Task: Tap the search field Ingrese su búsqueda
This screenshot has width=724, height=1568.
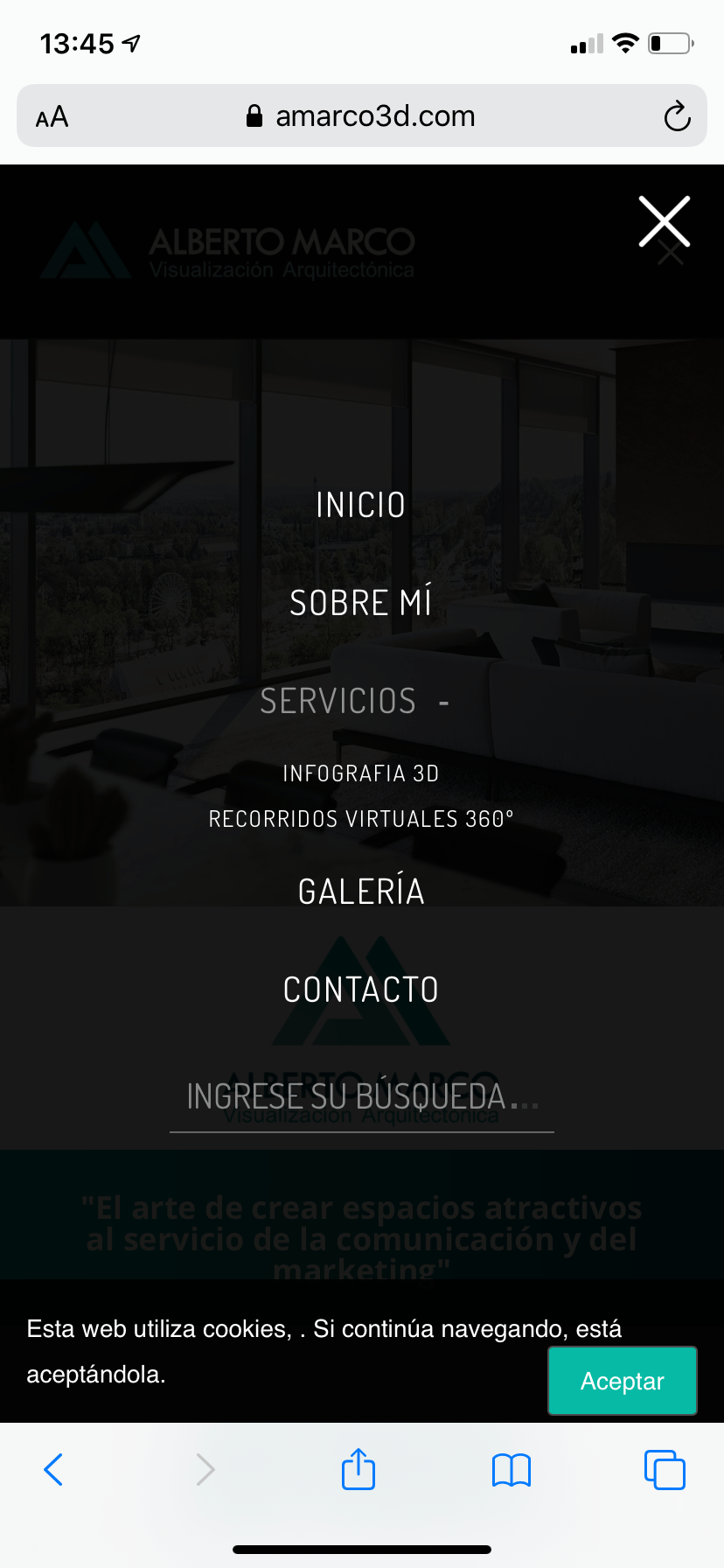Action: (x=362, y=1098)
